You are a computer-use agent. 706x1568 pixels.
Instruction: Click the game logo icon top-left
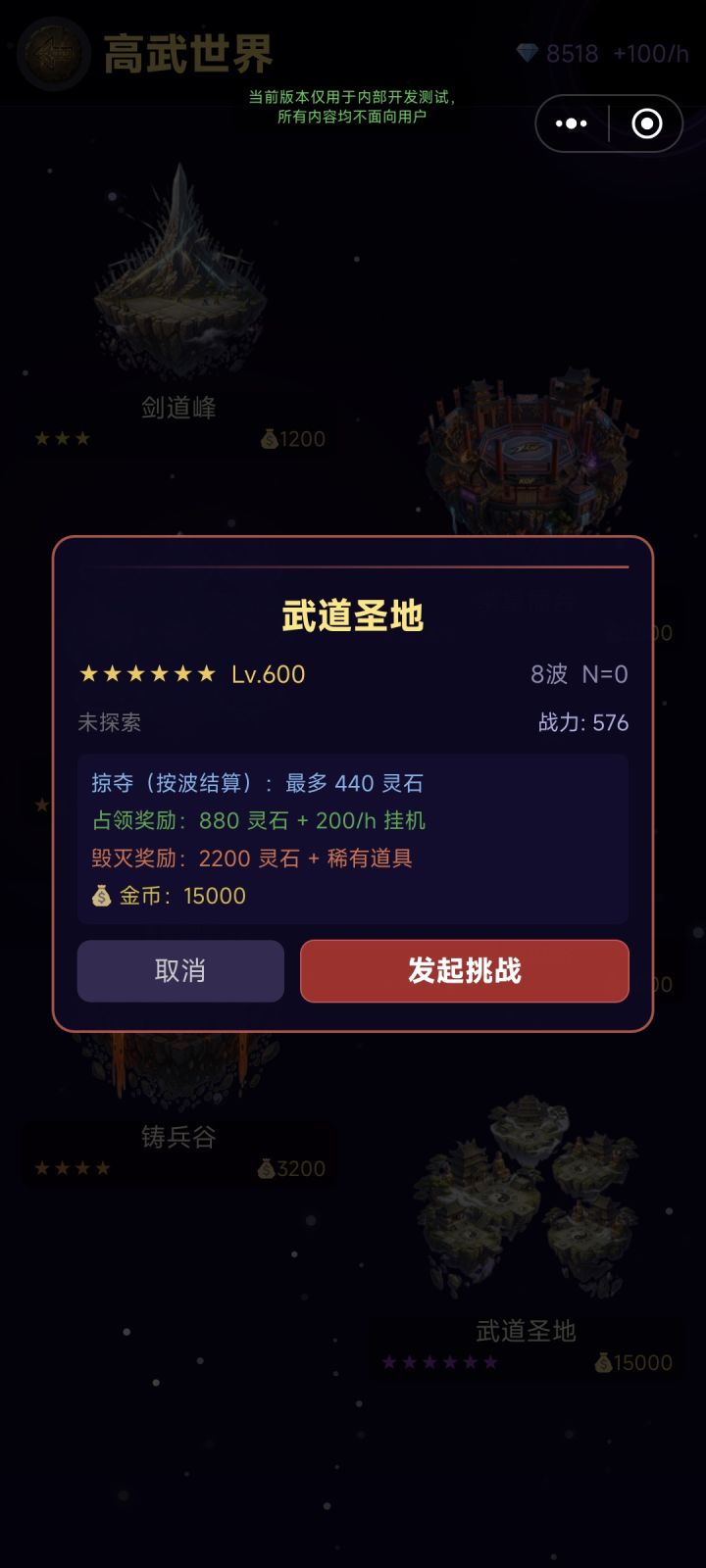(54, 54)
